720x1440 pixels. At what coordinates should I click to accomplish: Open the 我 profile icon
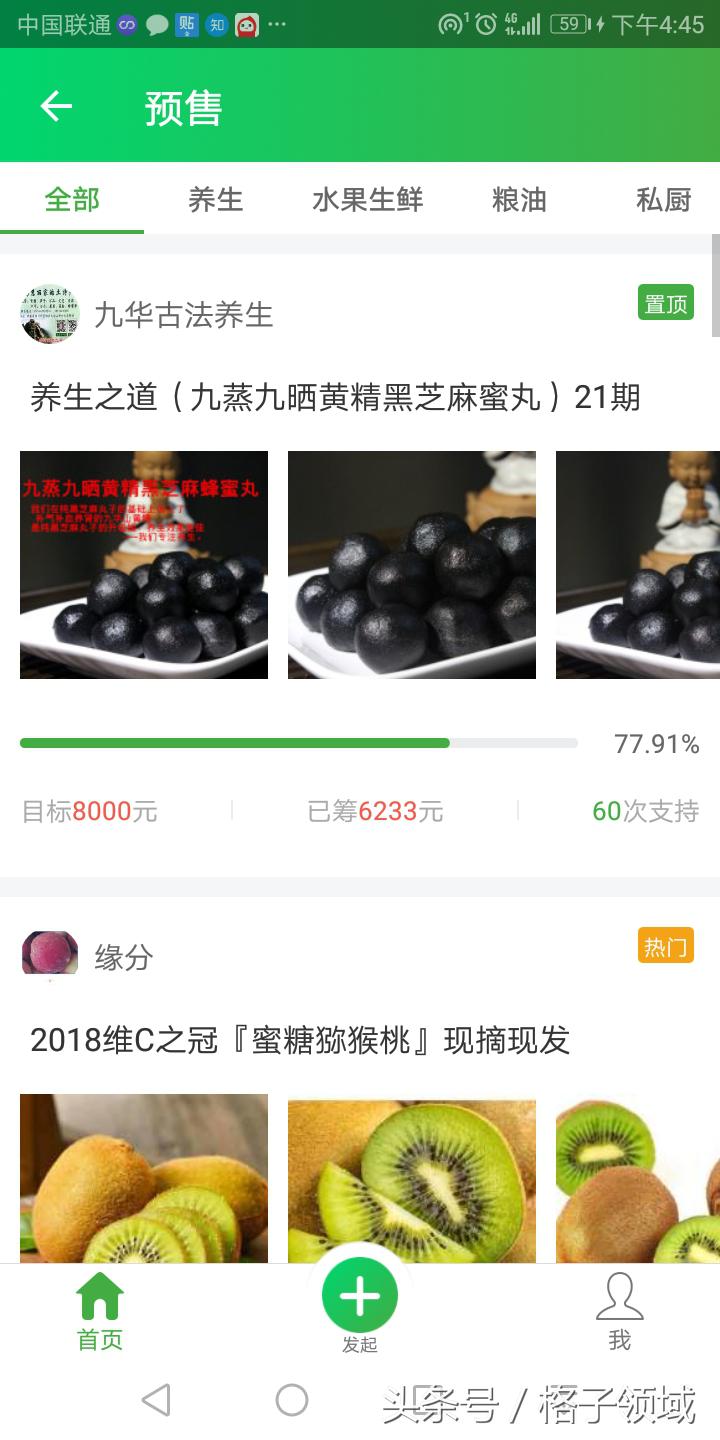coord(619,1300)
